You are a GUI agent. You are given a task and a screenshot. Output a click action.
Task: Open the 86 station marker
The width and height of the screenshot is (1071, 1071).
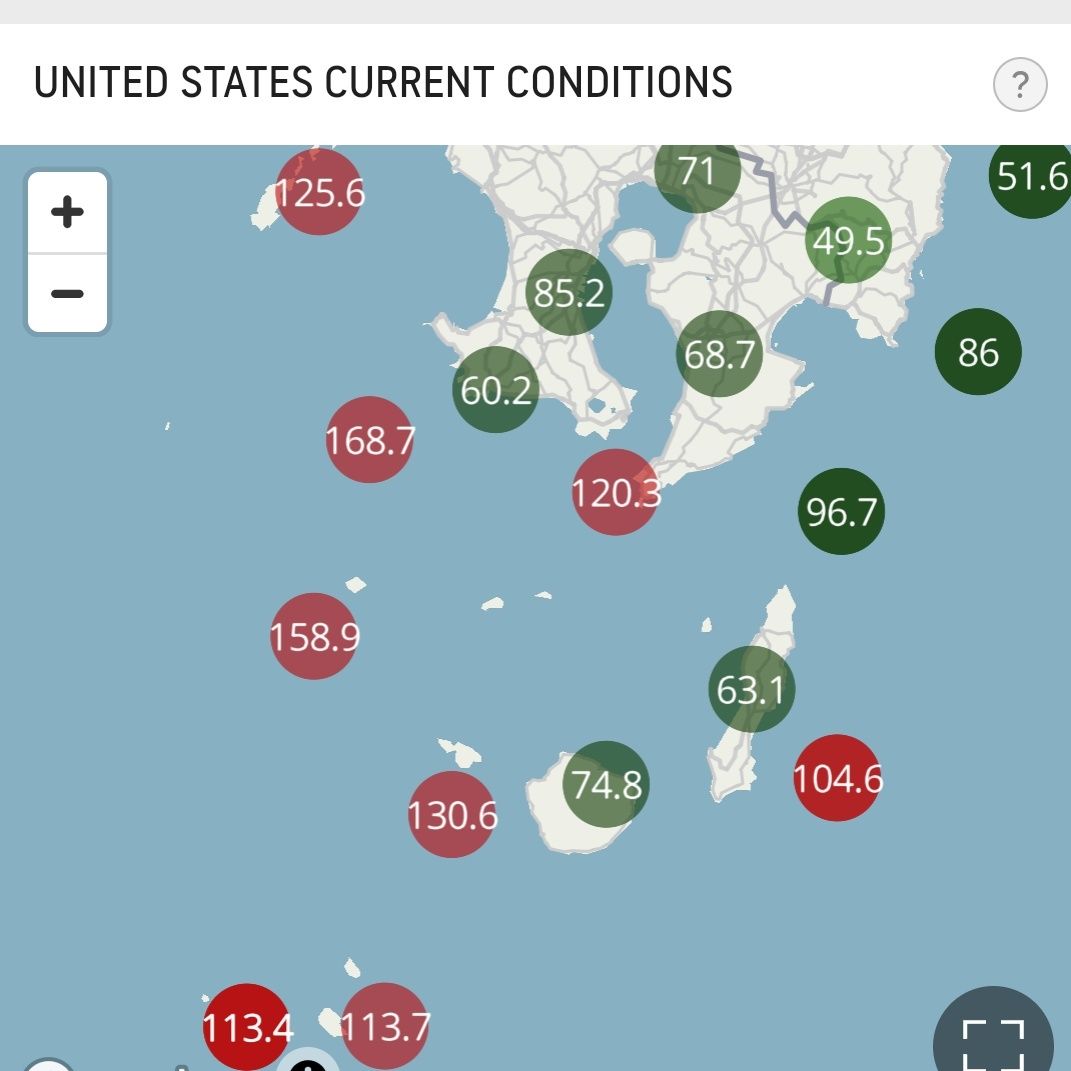[978, 352]
